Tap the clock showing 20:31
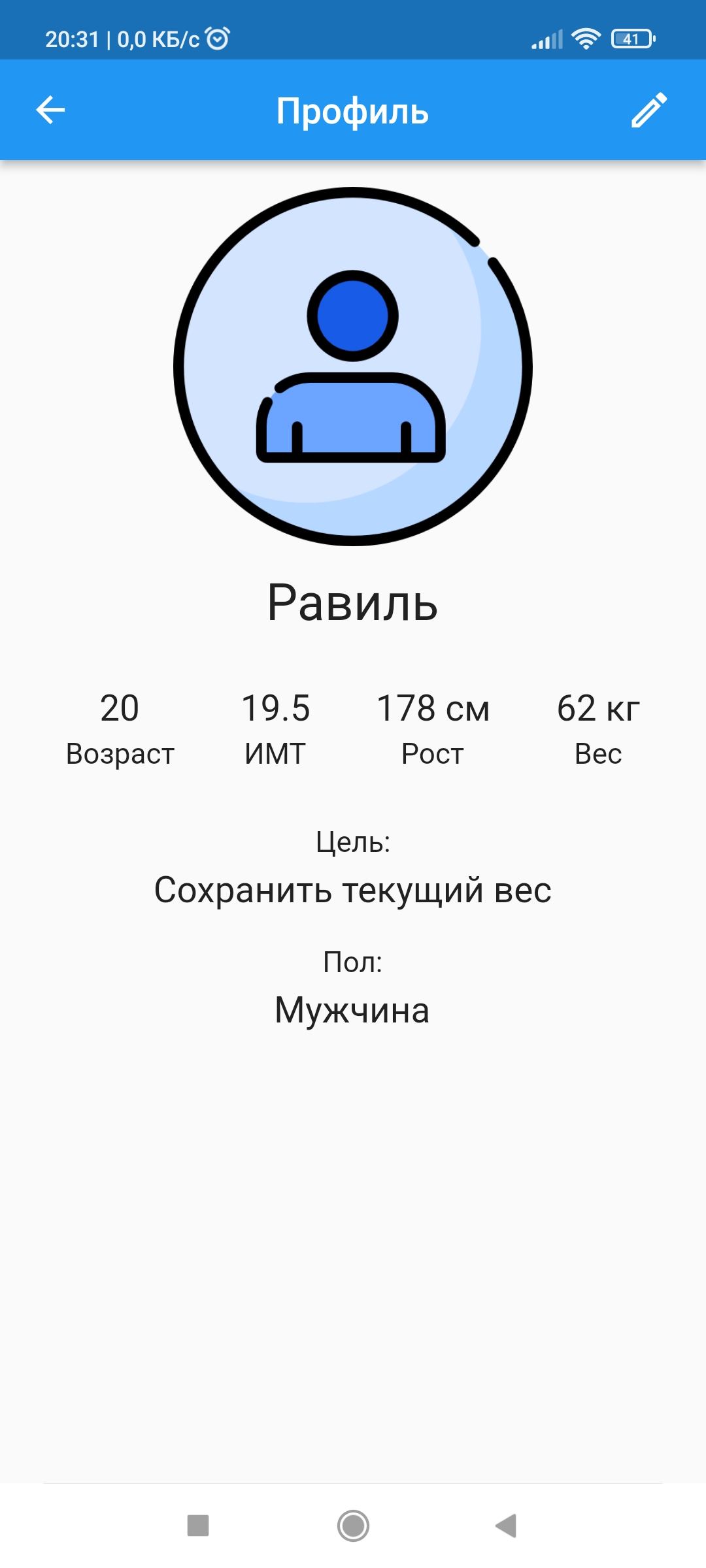706x1568 pixels. 71,37
